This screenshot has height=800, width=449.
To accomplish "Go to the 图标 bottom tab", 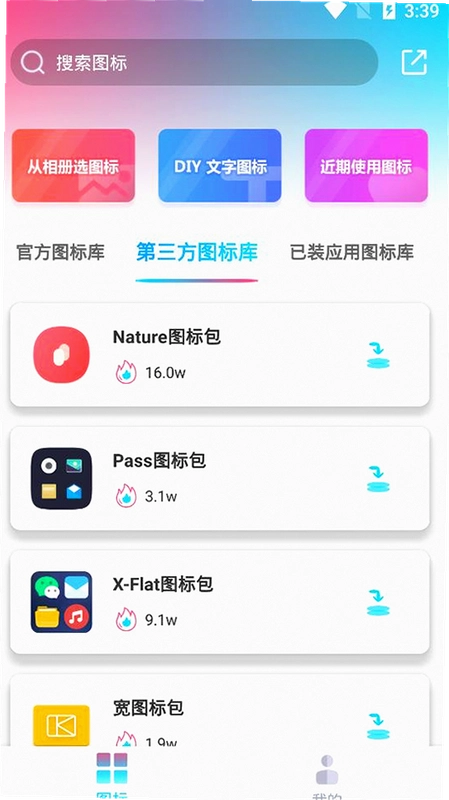I will click(111, 773).
